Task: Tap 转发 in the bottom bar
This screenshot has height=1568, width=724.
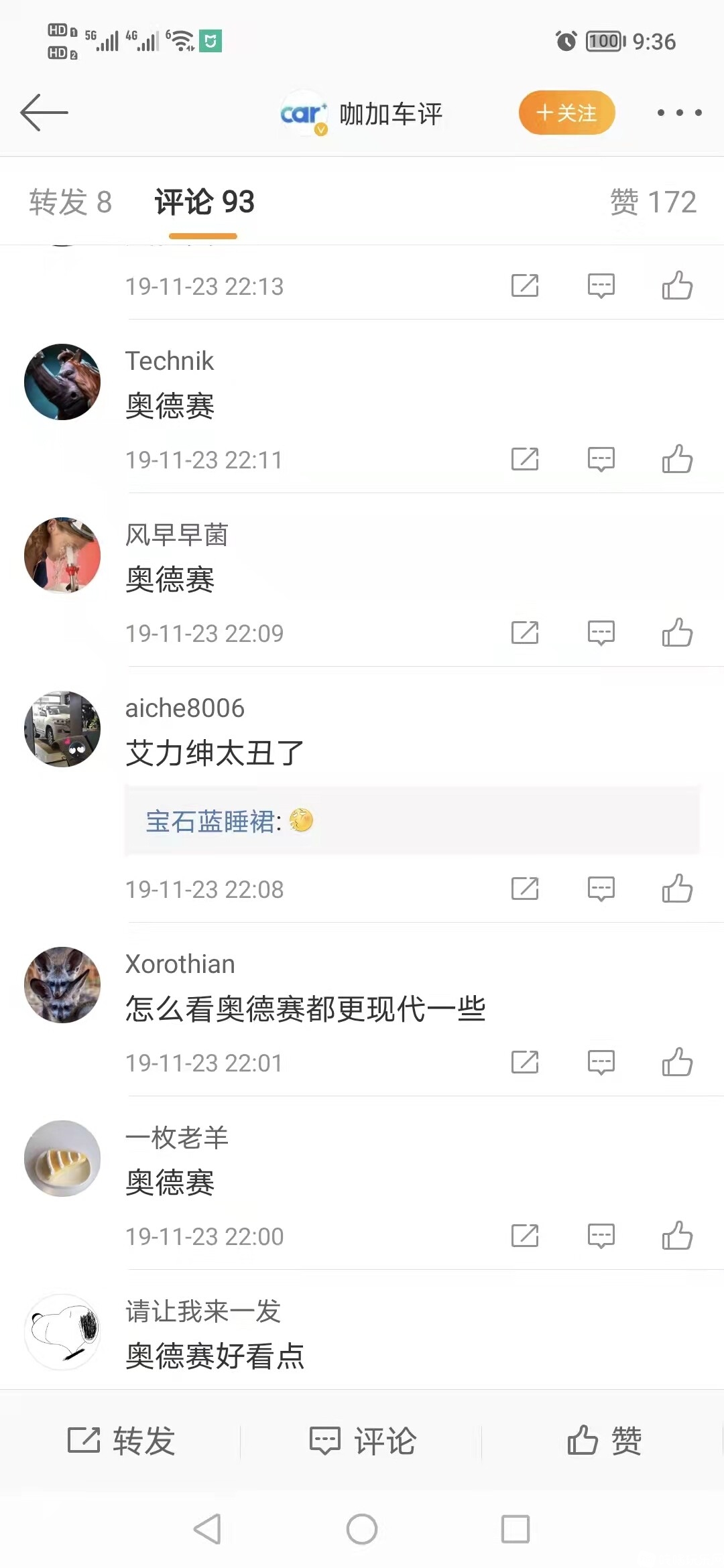Action: pyautogui.click(x=121, y=1440)
